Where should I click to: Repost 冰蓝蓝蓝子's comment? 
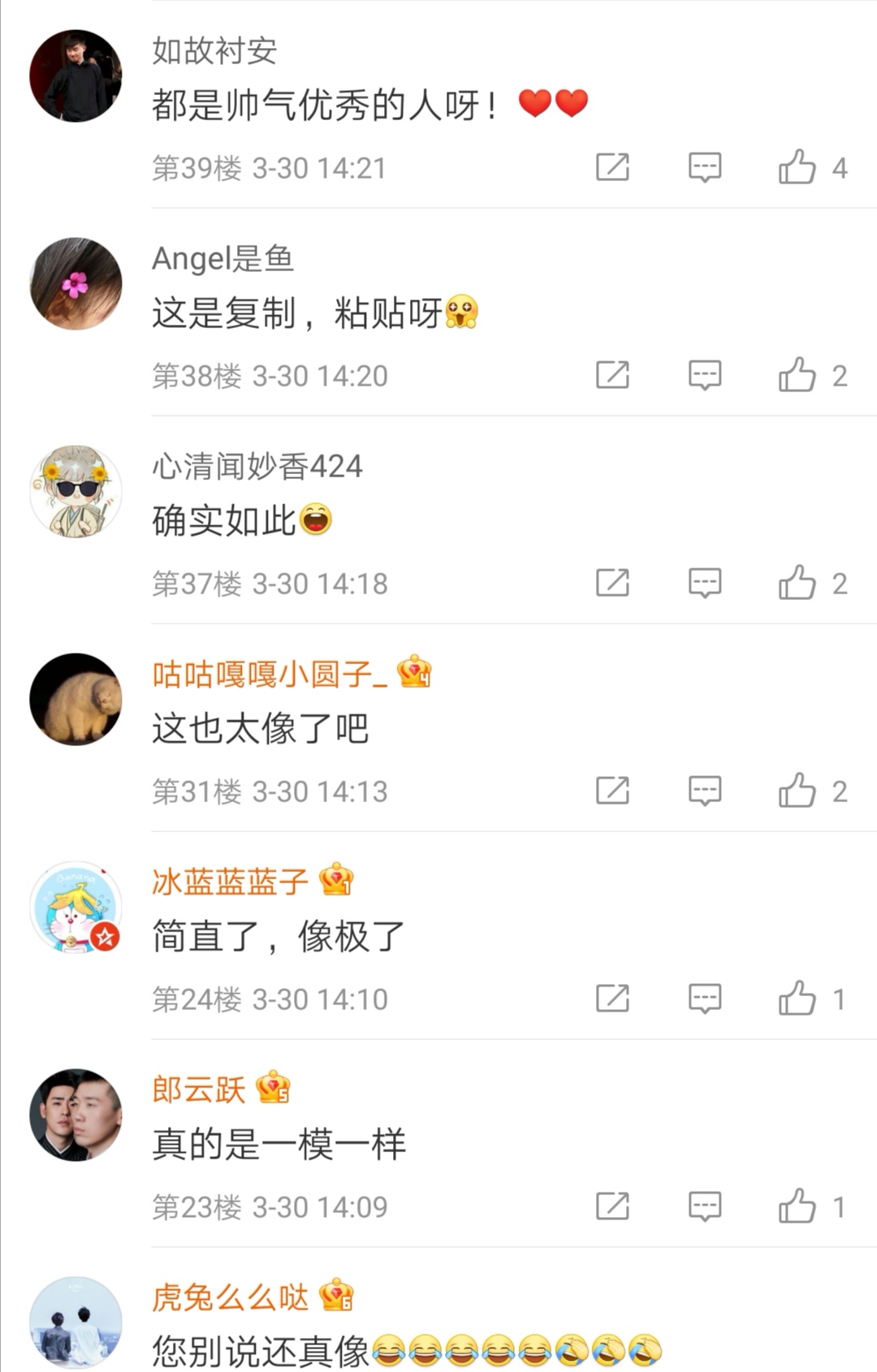[x=612, y=999]
